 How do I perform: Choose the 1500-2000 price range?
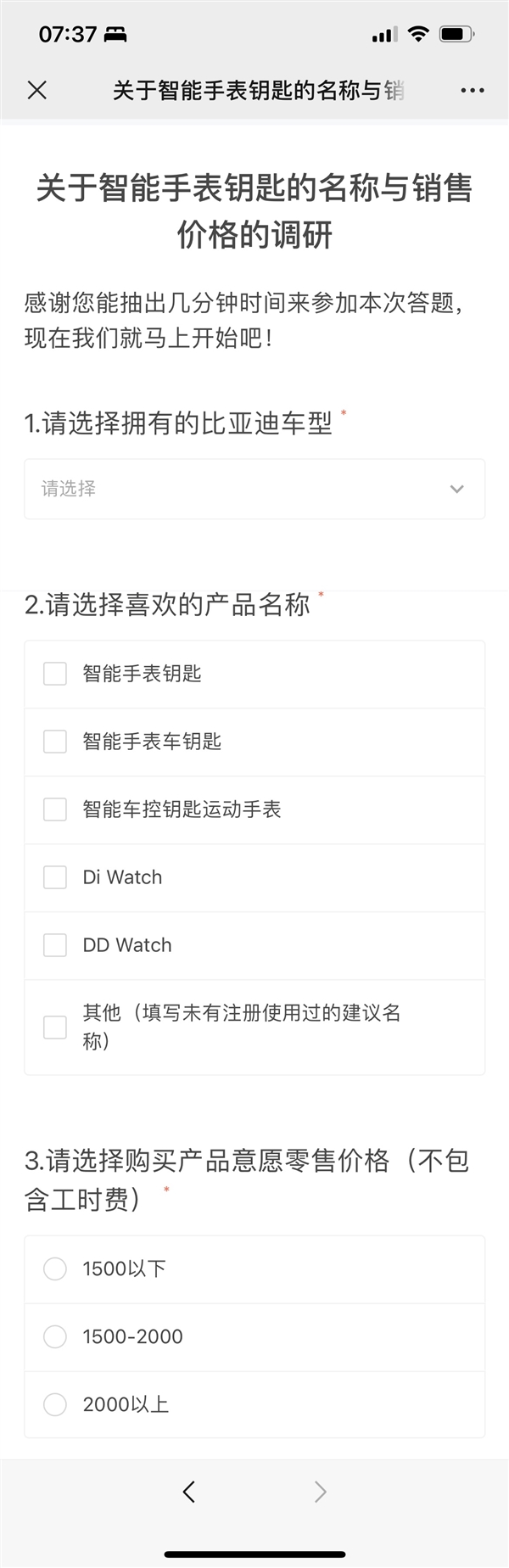55,1337
